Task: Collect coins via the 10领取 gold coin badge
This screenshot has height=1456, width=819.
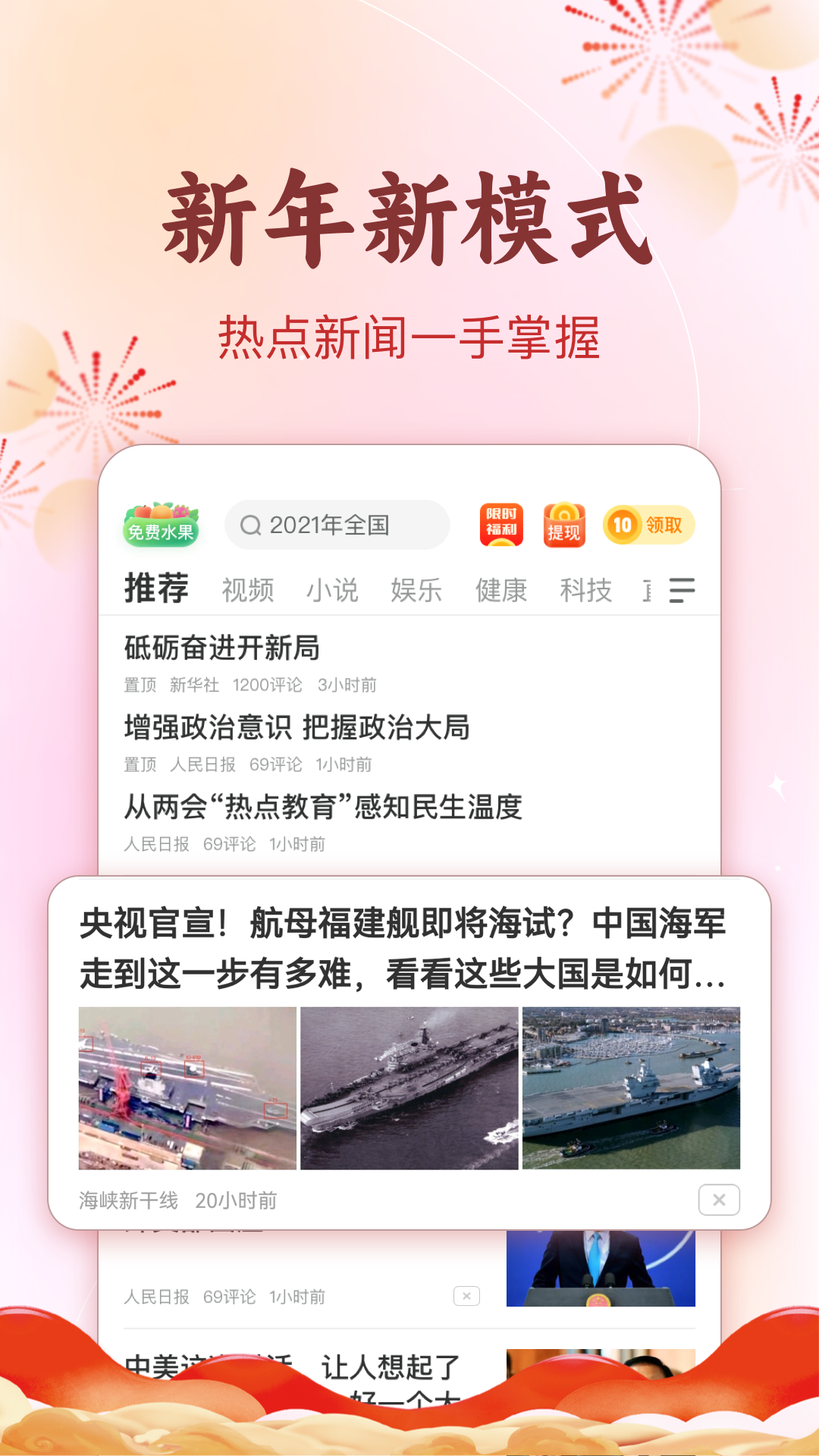Action: point(648,523)
